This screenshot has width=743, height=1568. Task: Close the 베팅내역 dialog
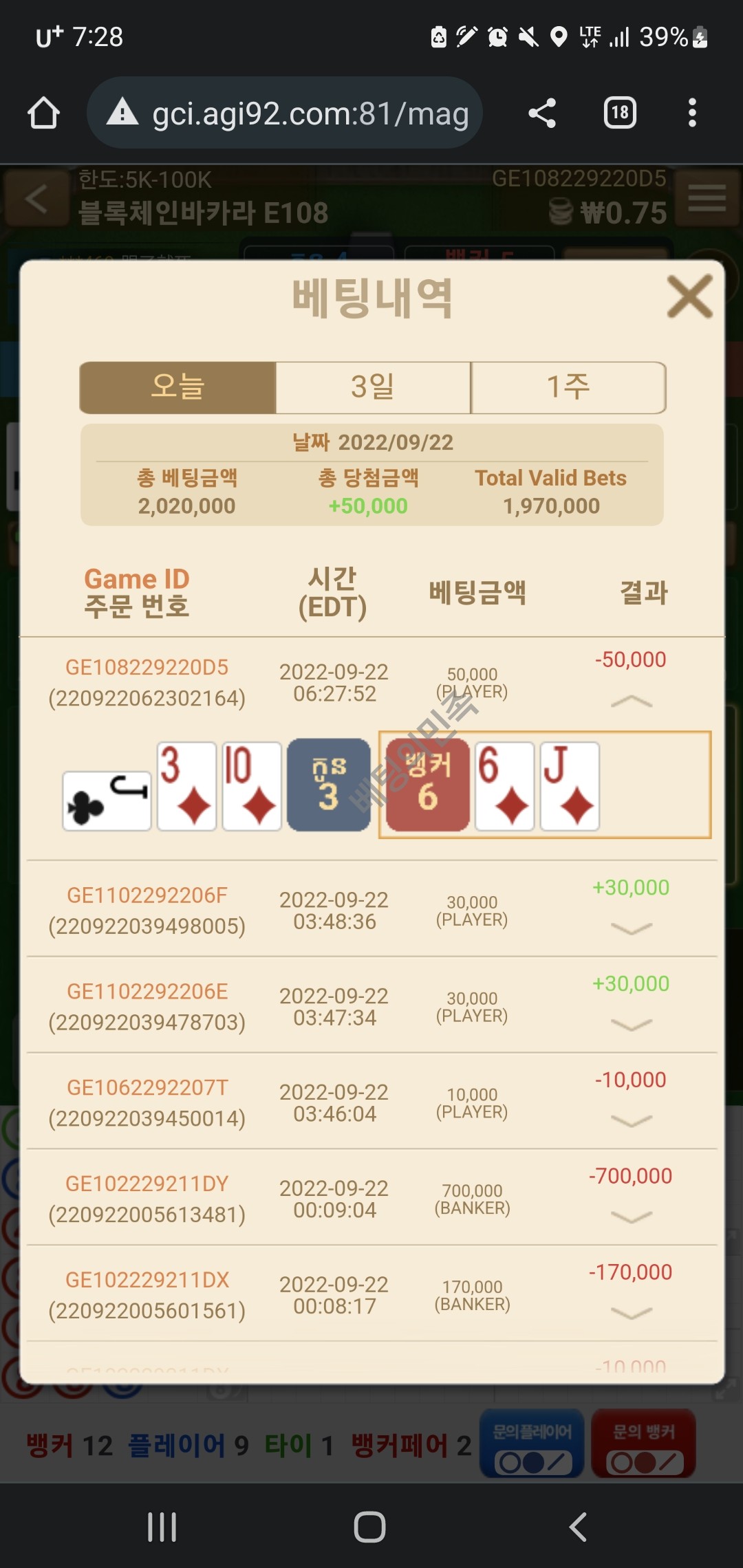tap(689, 296)
